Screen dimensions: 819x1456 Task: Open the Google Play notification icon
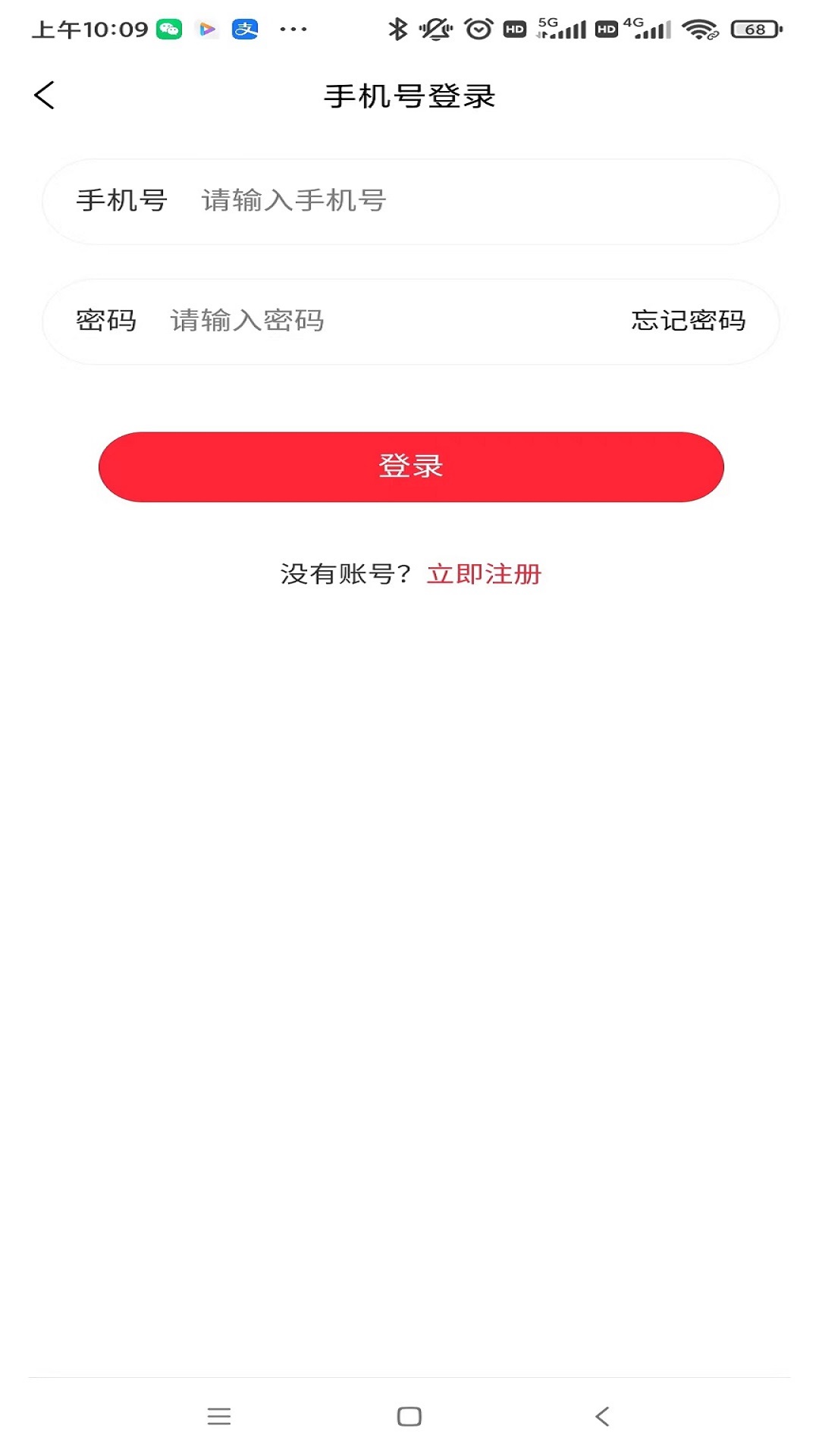(x=206, y=29)
